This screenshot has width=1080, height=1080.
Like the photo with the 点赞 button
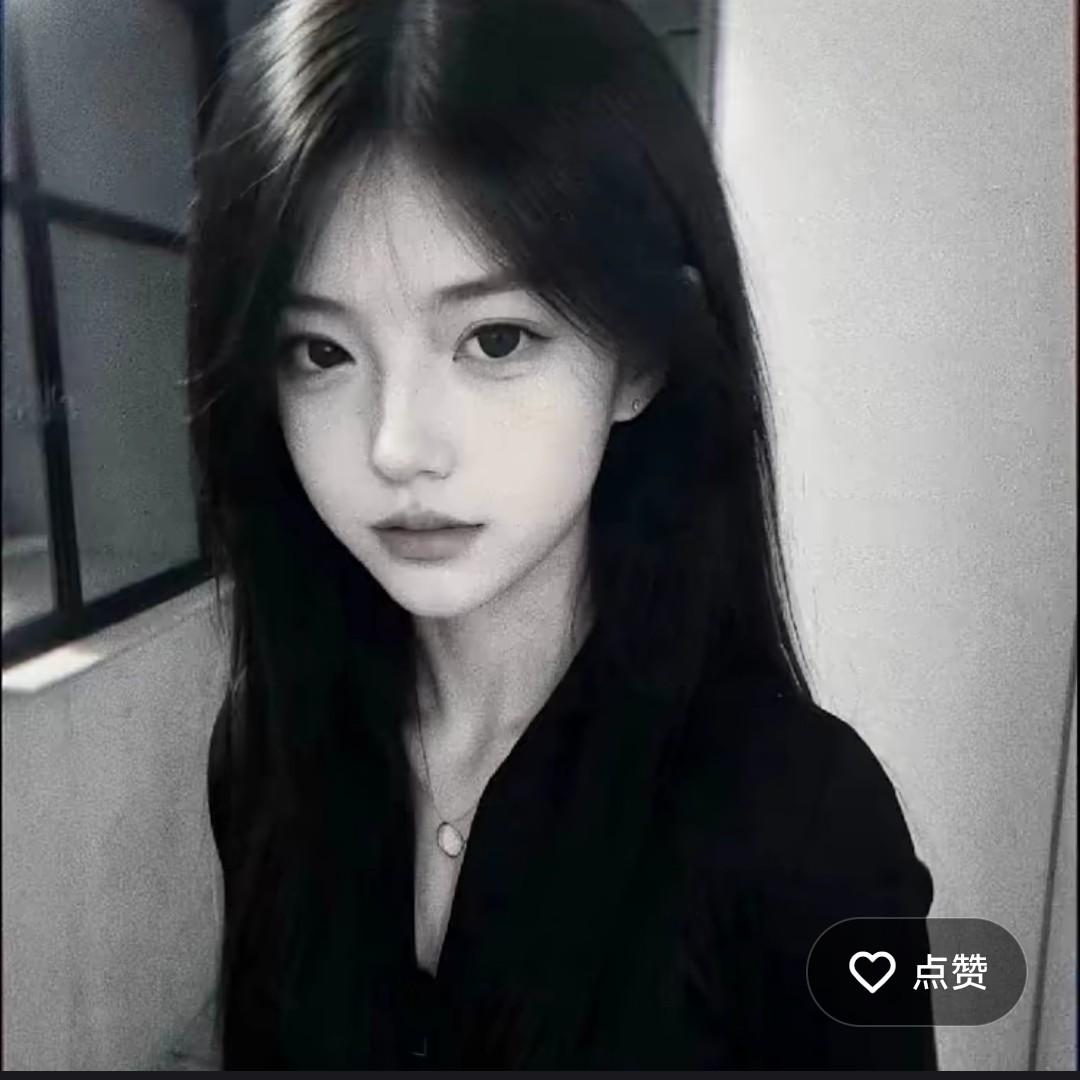[916, 971]
